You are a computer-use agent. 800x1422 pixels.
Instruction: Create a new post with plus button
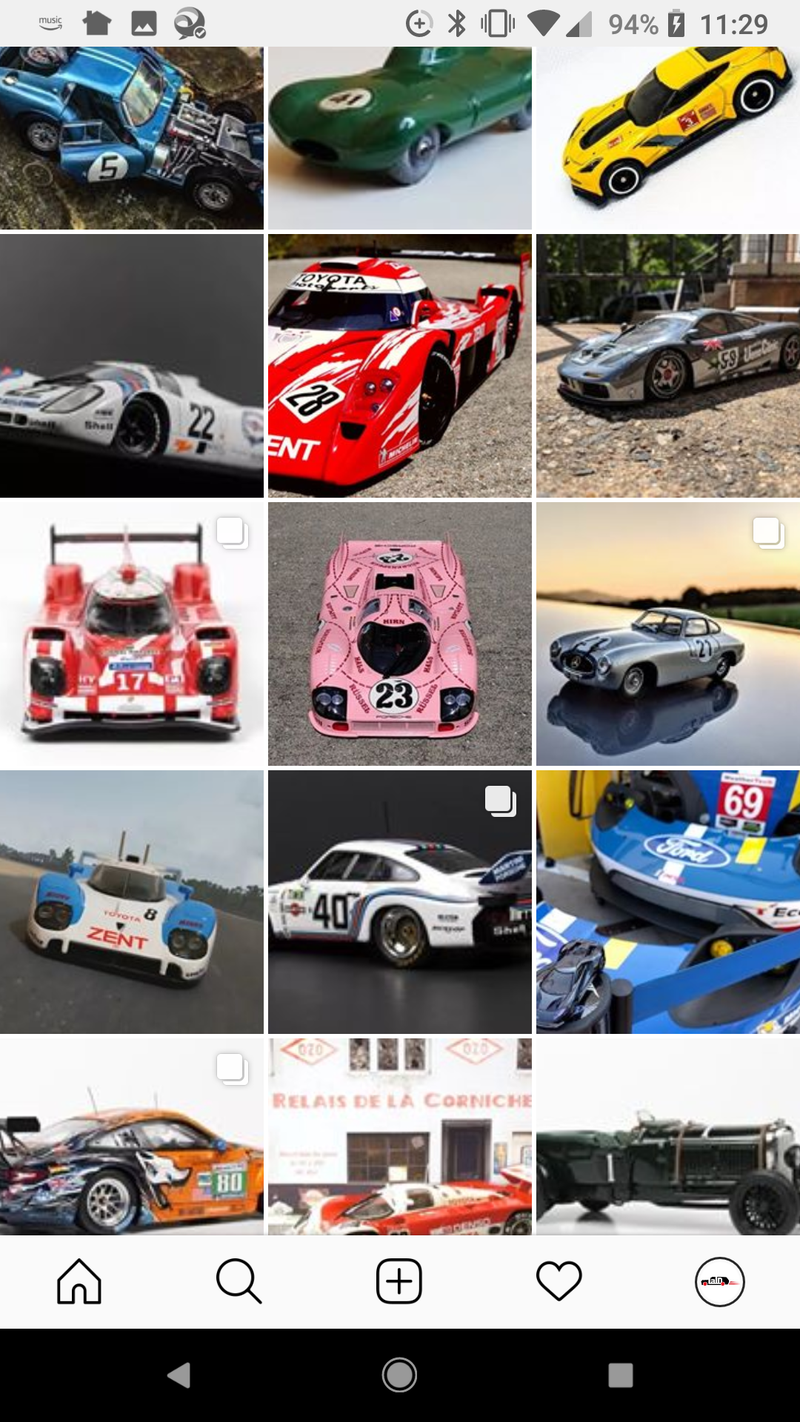pyautogui.click(x=399, y=1281)
